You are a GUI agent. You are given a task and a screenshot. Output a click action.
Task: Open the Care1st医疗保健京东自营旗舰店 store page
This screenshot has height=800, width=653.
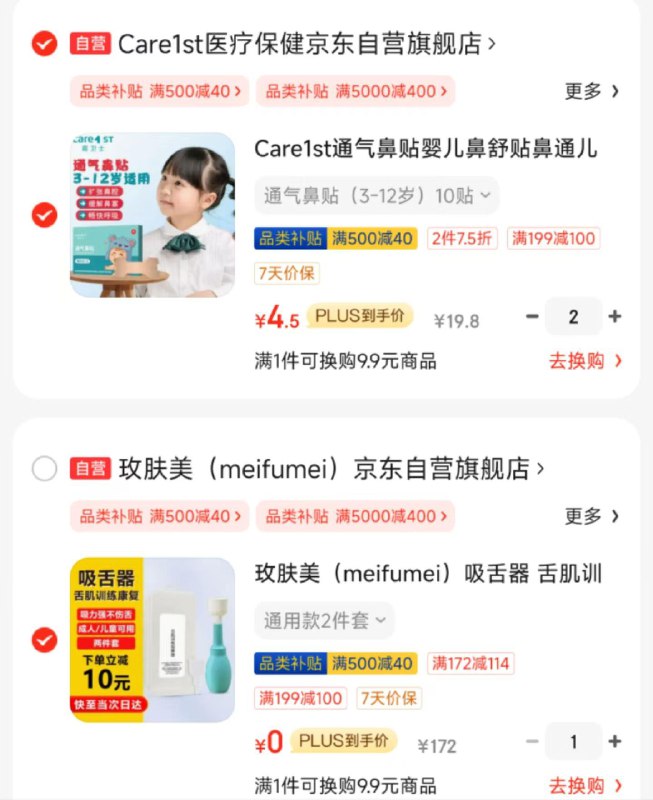[300, 44]
